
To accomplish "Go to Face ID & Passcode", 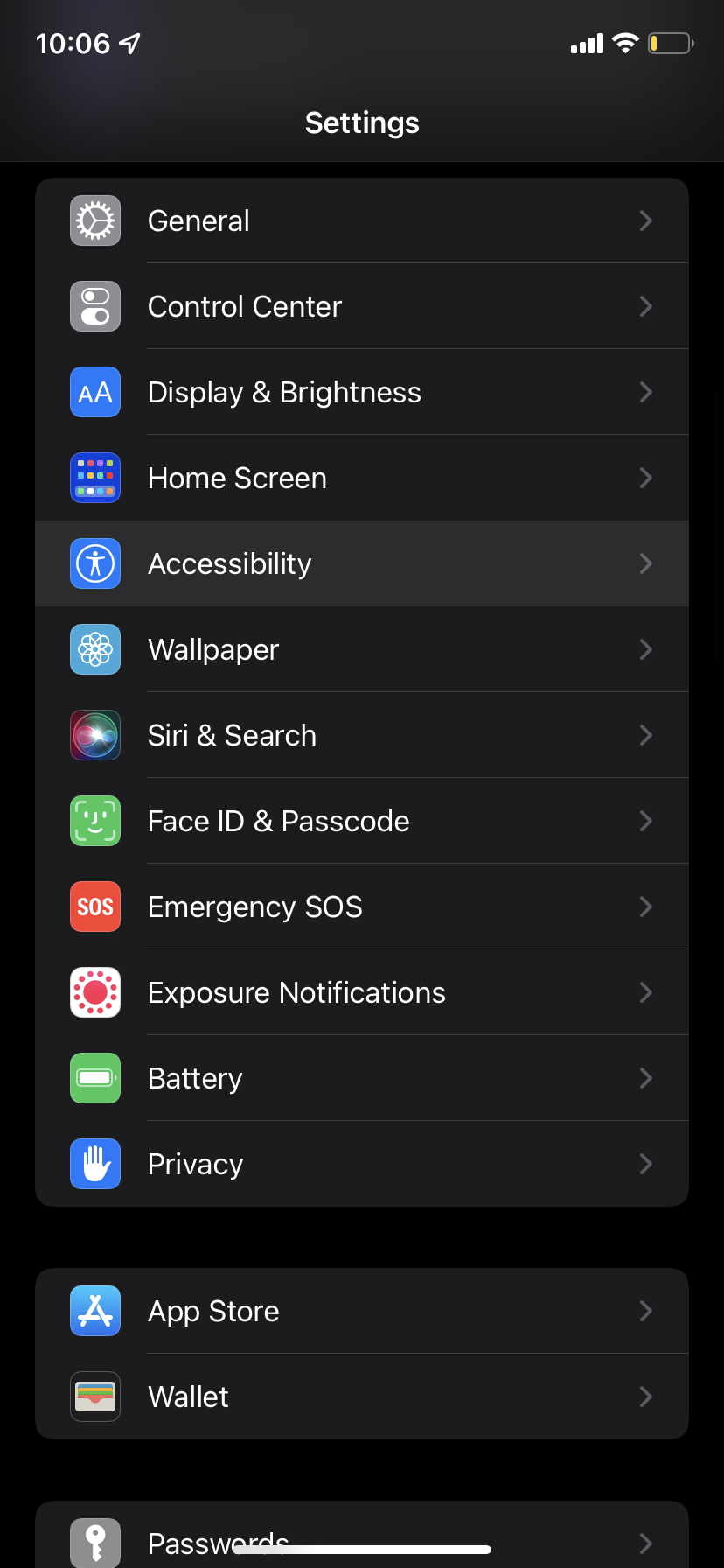I will point(362,821).
